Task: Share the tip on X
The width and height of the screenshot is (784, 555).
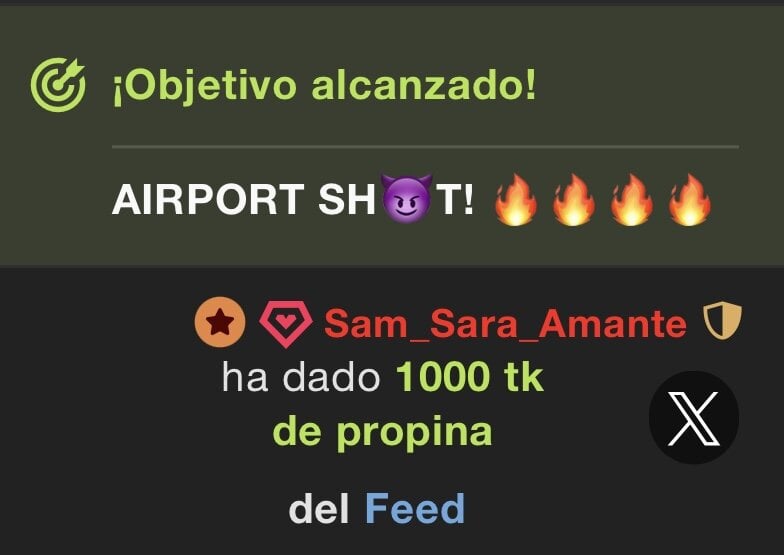Action: coord(693,417)
